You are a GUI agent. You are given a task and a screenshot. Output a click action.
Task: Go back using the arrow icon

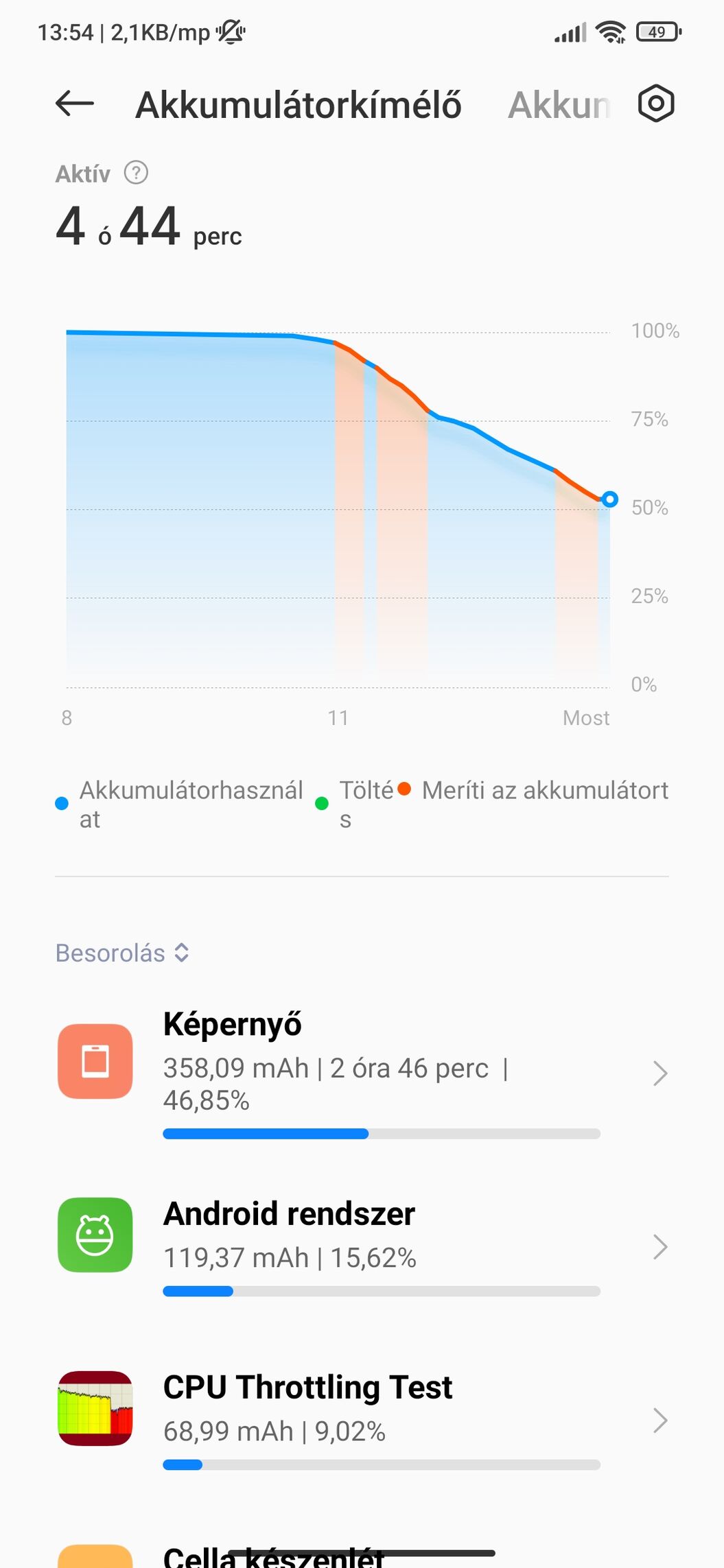point(74,104)
